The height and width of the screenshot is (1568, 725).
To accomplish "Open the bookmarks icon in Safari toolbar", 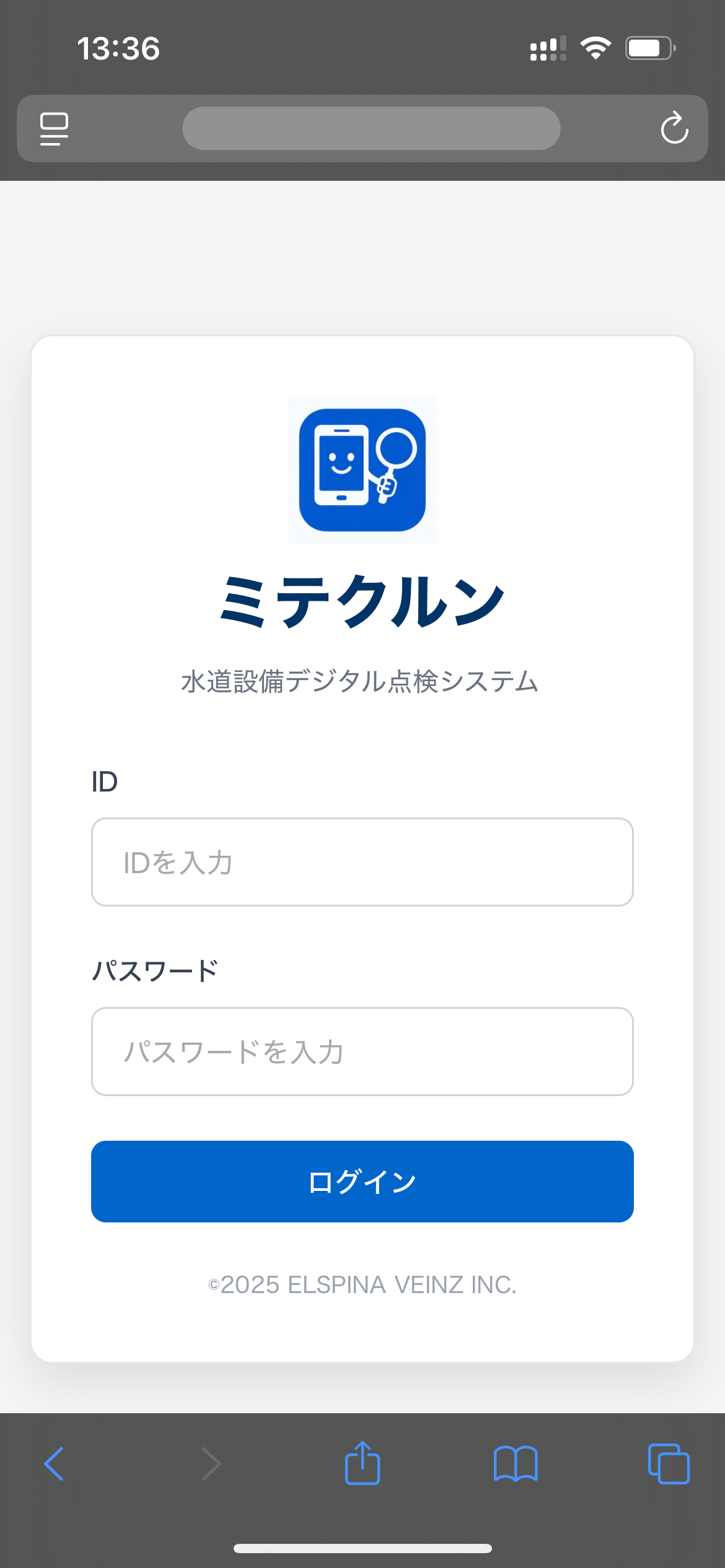I will [516, 1464].
